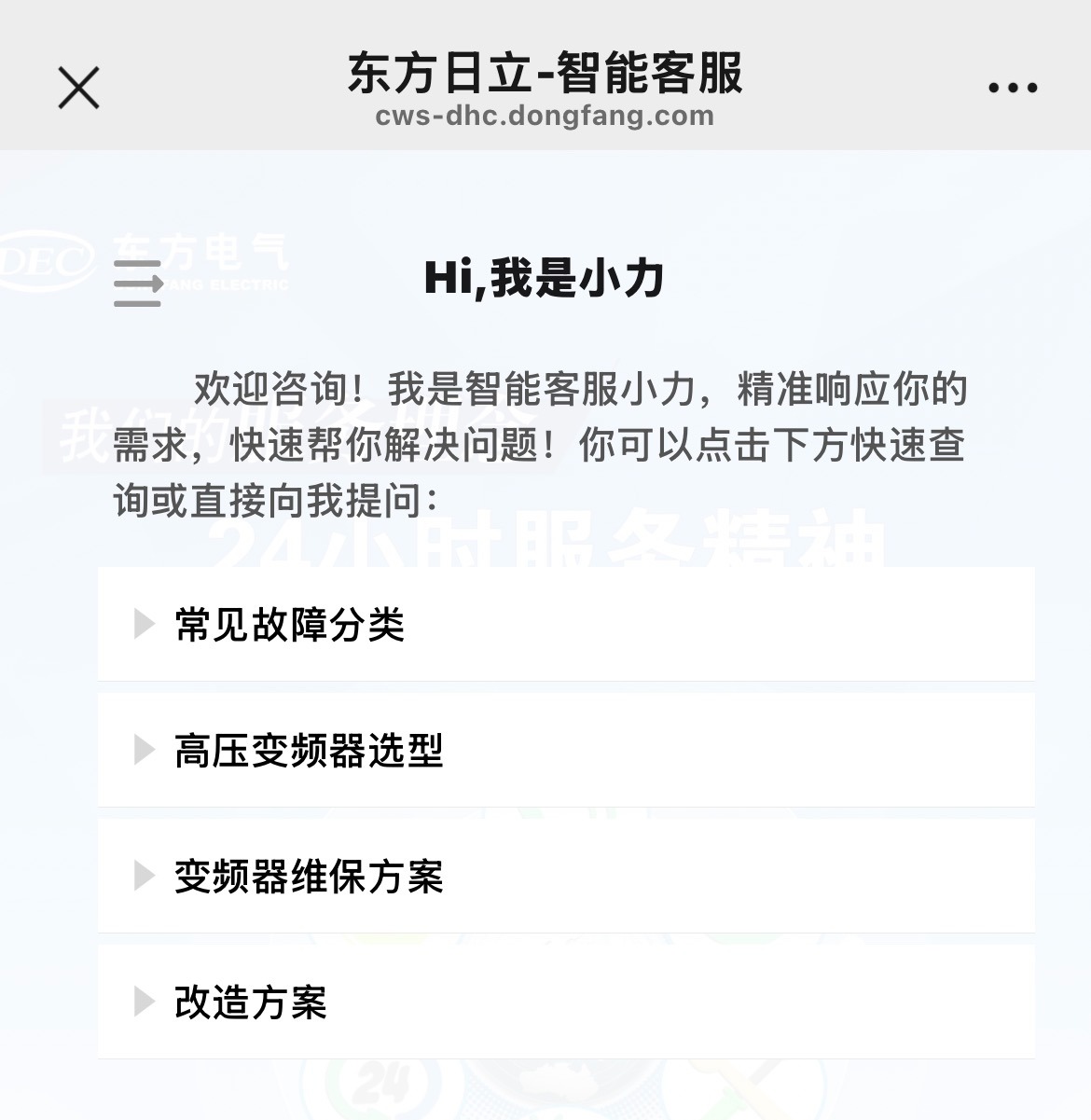Close the 东方日立-智能客服 webpage
The width and height of the screenshot is (1091, 1120).
pyautogui.click(x=78, y=89)
